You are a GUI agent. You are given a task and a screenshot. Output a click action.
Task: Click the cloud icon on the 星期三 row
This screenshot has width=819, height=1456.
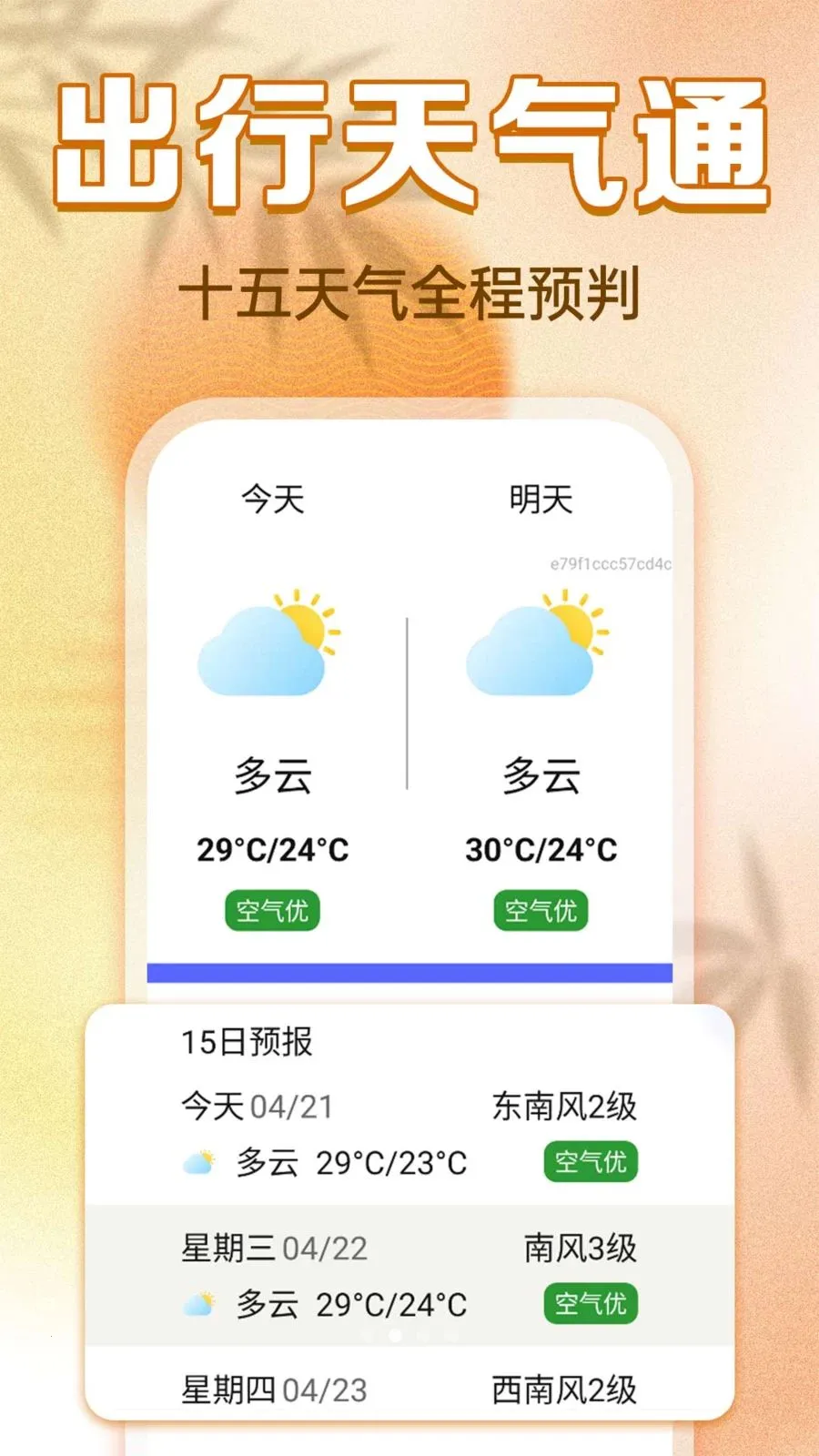202,1304
